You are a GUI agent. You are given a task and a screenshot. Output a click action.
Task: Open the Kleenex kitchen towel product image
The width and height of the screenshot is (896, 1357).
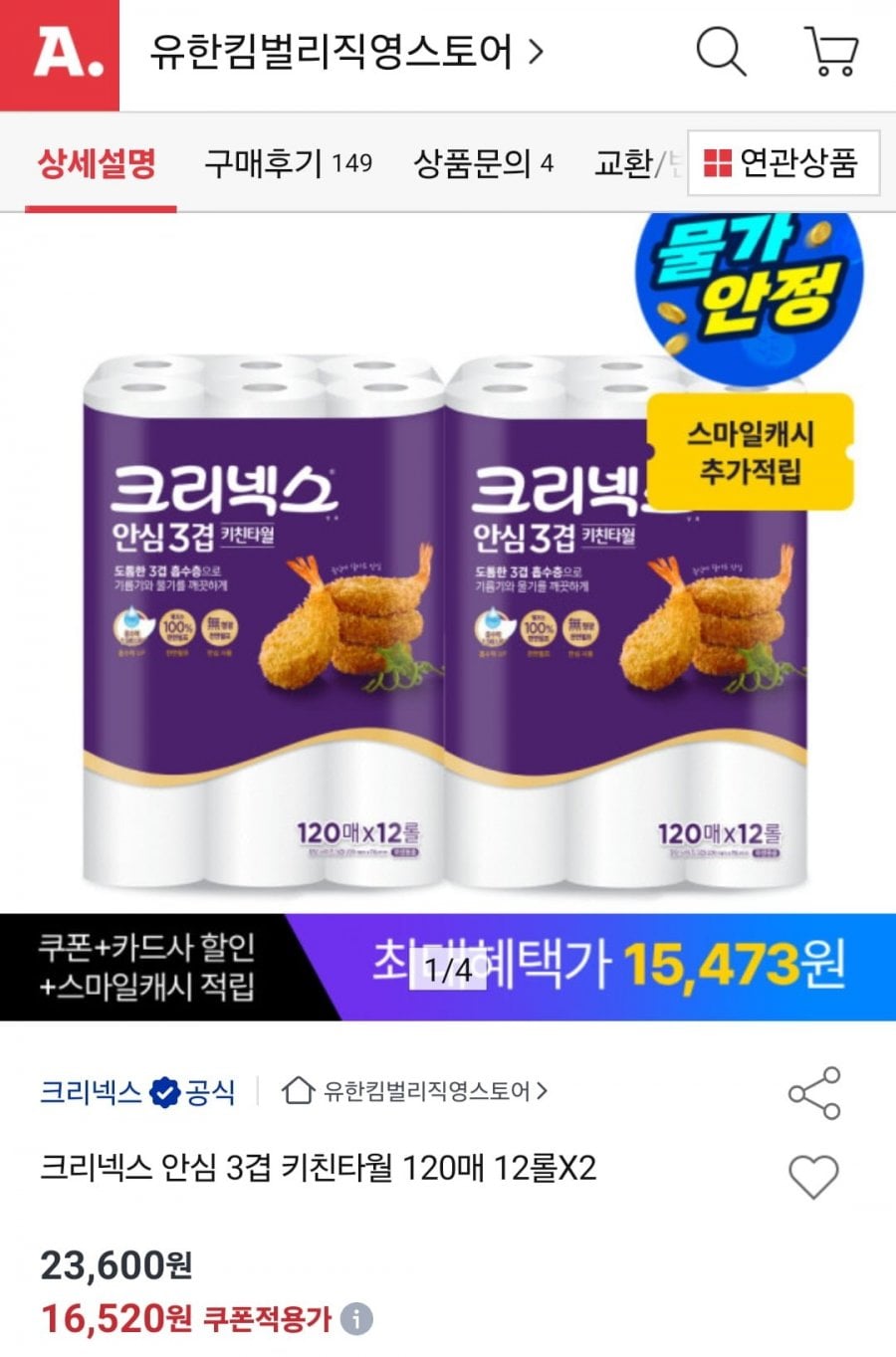pyautogui.click(x=448, y=617)
